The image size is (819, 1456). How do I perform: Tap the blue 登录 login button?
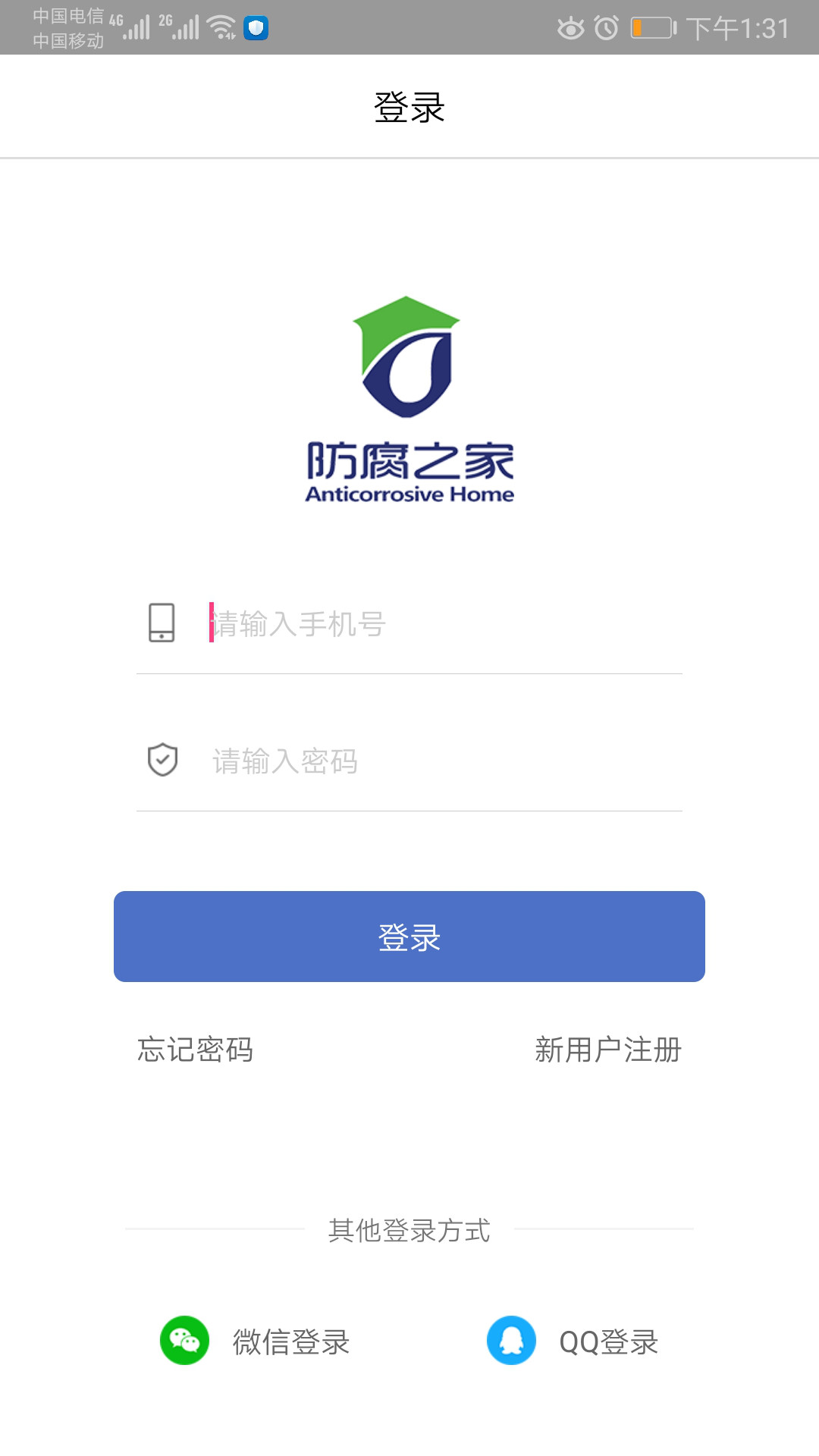(409, 937)
